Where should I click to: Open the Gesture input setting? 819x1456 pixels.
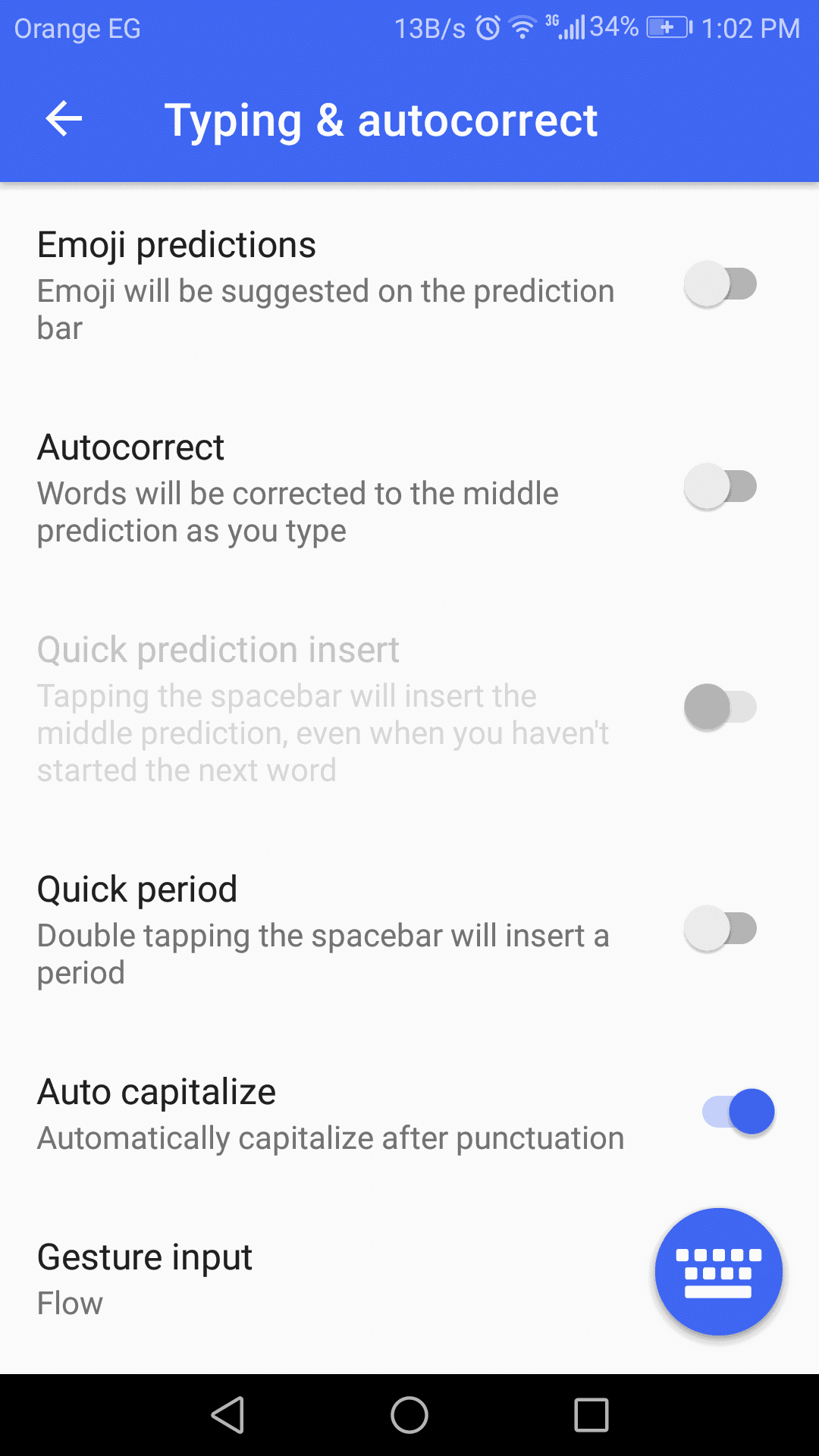[x=326, y=1279]
